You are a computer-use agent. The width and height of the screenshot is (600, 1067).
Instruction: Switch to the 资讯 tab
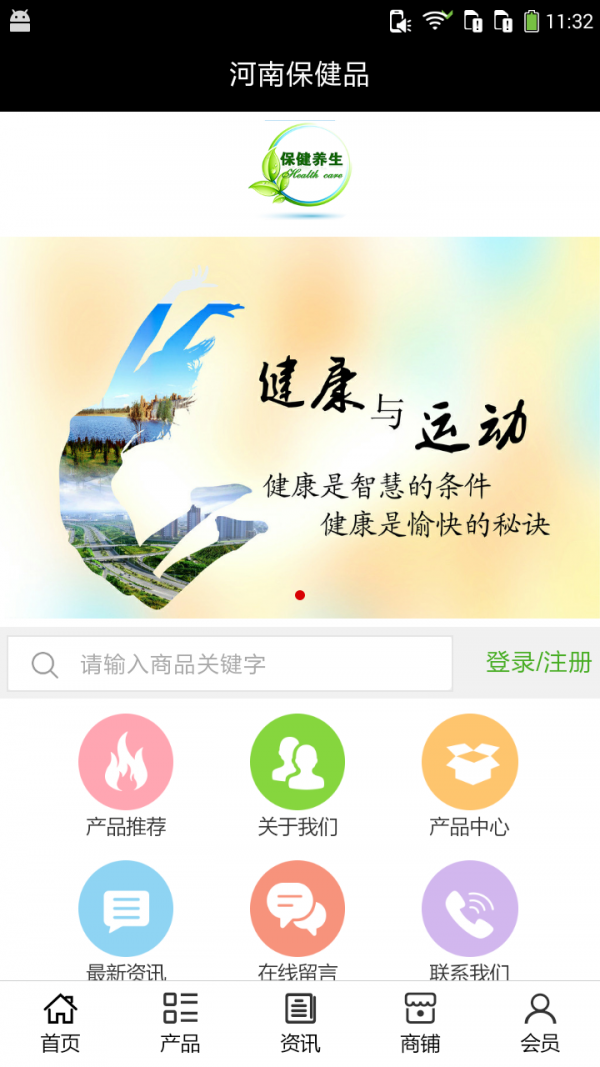click(300, 1023)
